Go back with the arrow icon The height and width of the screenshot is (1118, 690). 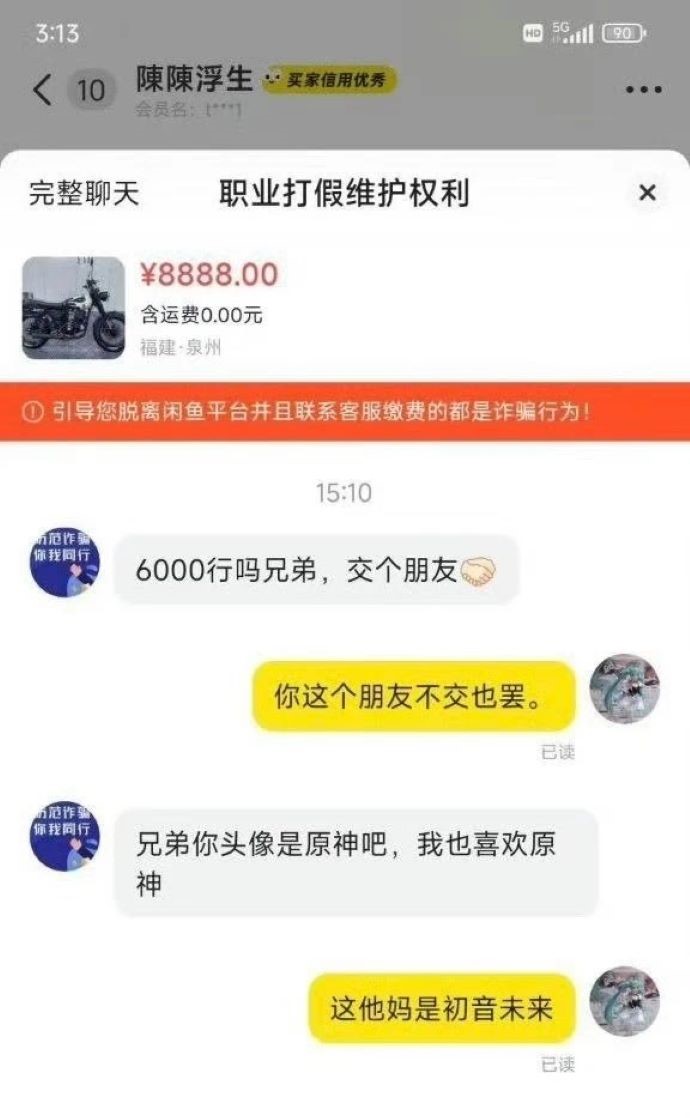tap(42, 90)
